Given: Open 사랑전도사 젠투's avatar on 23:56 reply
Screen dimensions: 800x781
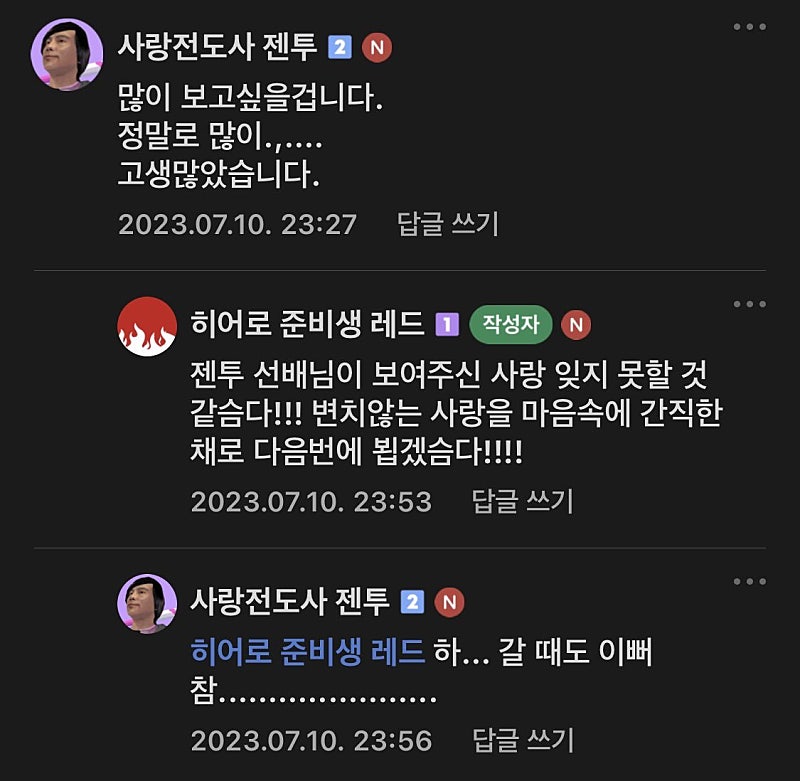Looking at the screenshot, I should 147,603.
